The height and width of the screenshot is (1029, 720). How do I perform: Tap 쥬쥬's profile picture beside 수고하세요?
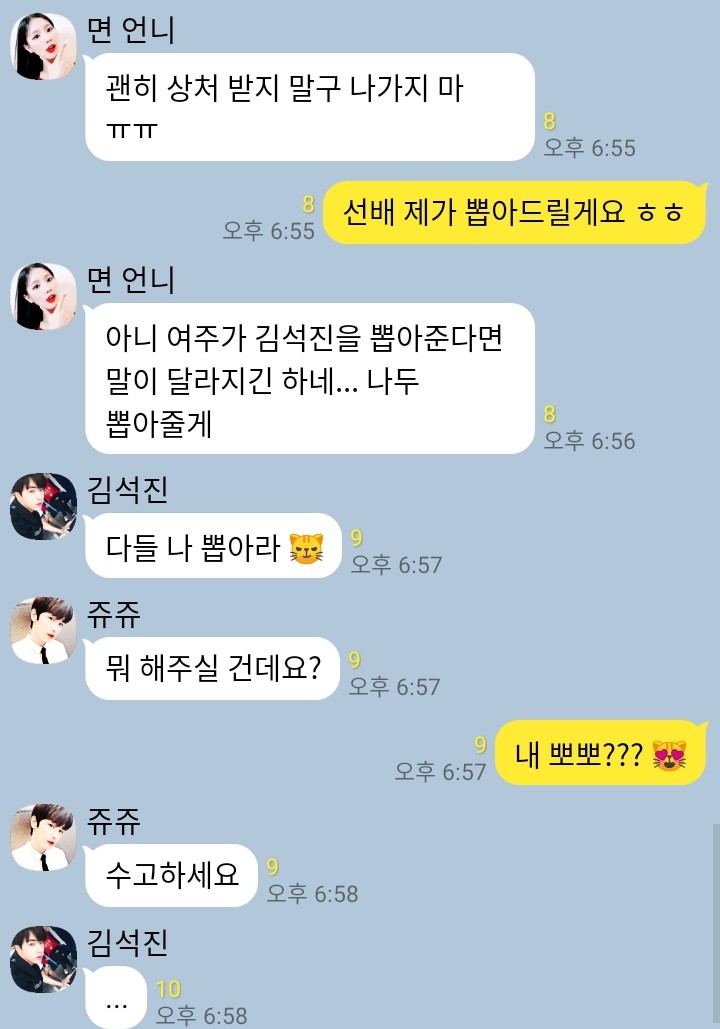pos(44,838)
